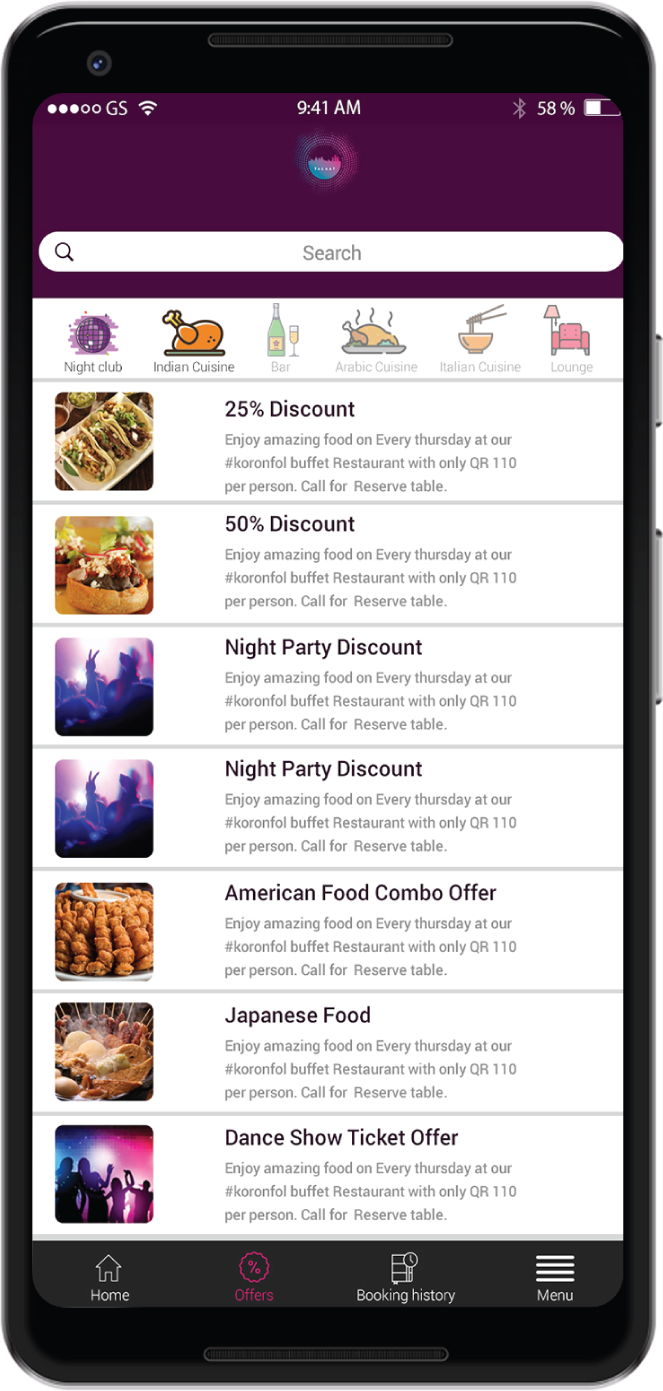Switch to the Offers tab
The width and height of the screenshot is (663, 1391).
click(254, 1277)
